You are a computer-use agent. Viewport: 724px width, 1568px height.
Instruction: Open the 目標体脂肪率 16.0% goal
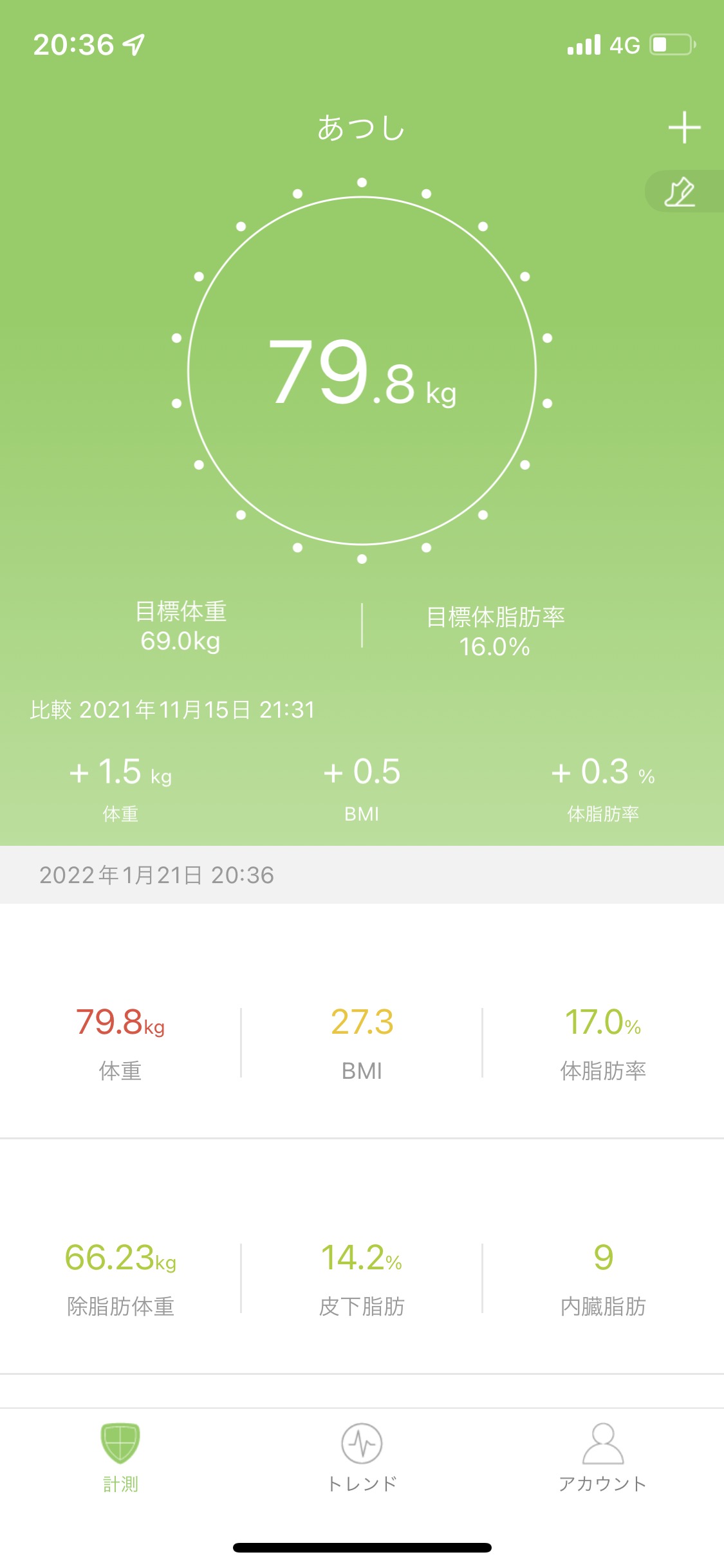tap(495, 631)
